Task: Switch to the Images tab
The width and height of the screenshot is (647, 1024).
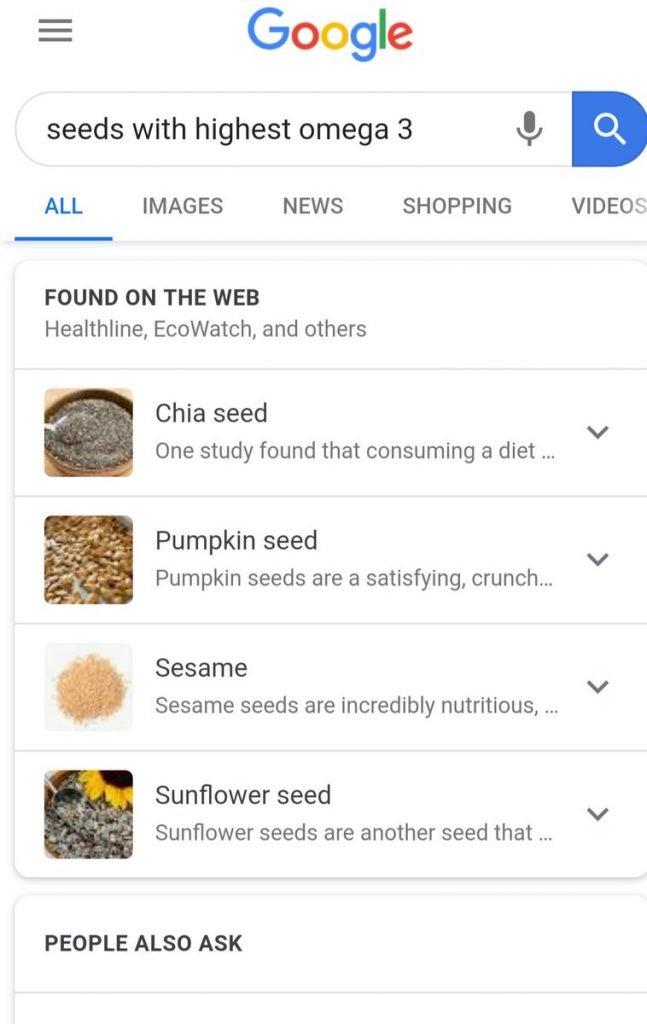Action: [182, 206]
